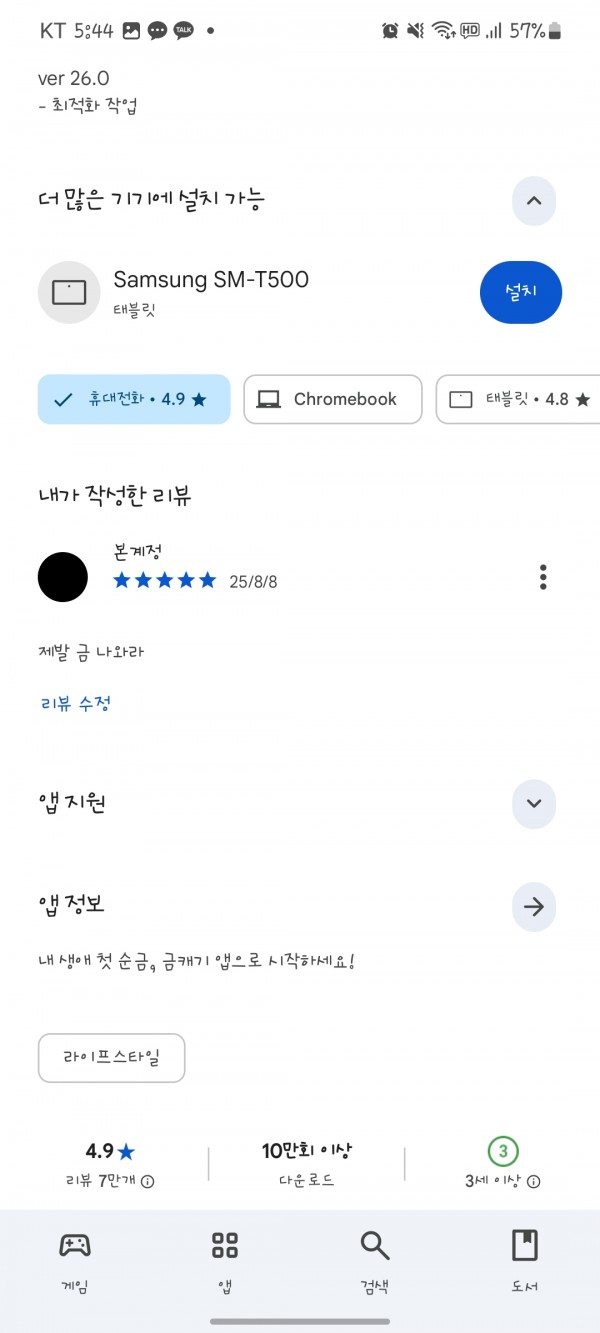Viewport: 600px width, 1333px height.
Task: Switch to the 앱 tab
Action: 225,1262
